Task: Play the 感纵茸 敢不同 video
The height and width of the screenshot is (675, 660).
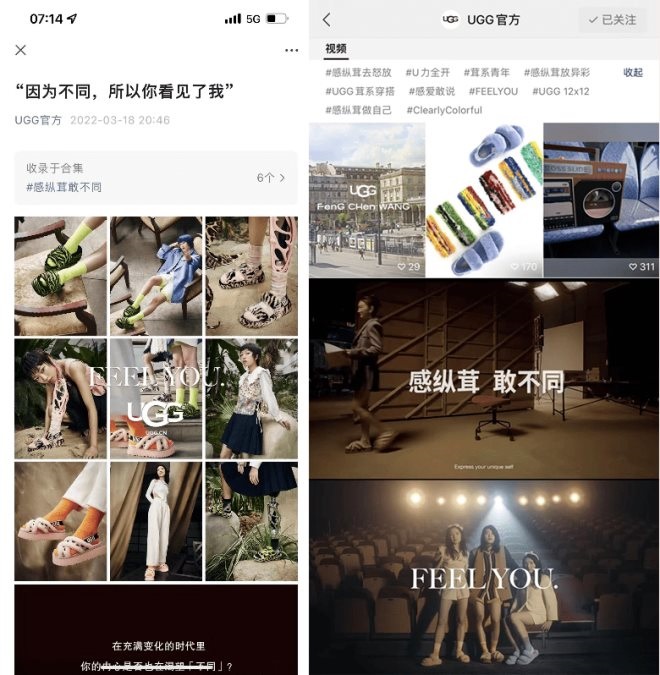Action: (x=484, y=378)
